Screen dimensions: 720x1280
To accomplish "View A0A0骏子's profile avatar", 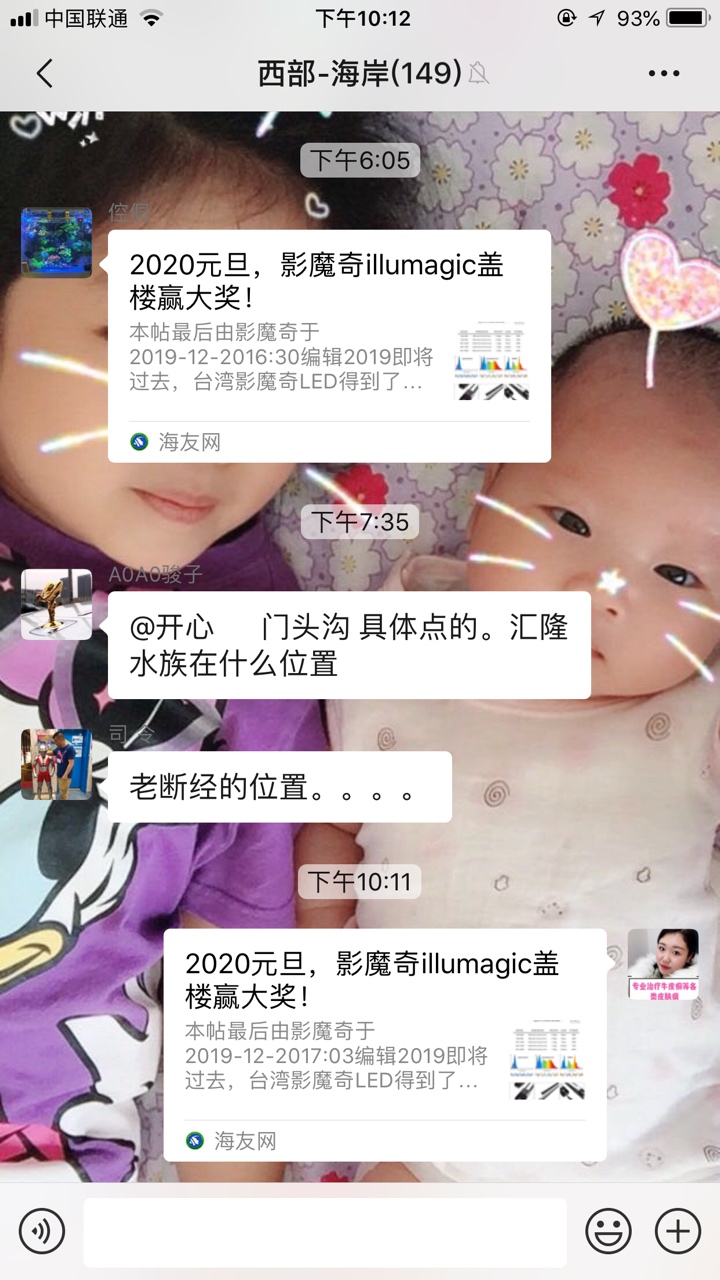I will pyautogui.click(x=56, y=604).
